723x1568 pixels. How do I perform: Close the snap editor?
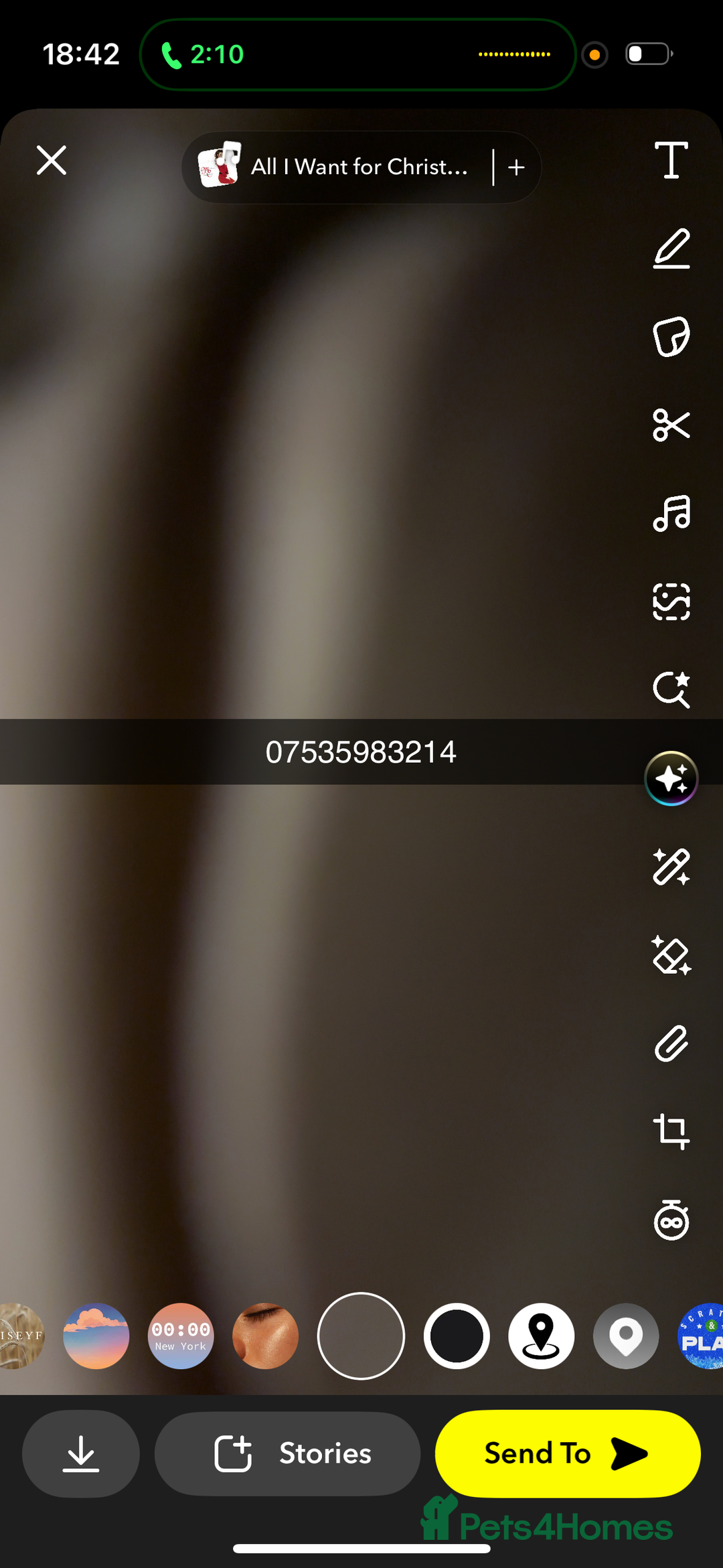[52, 161]
